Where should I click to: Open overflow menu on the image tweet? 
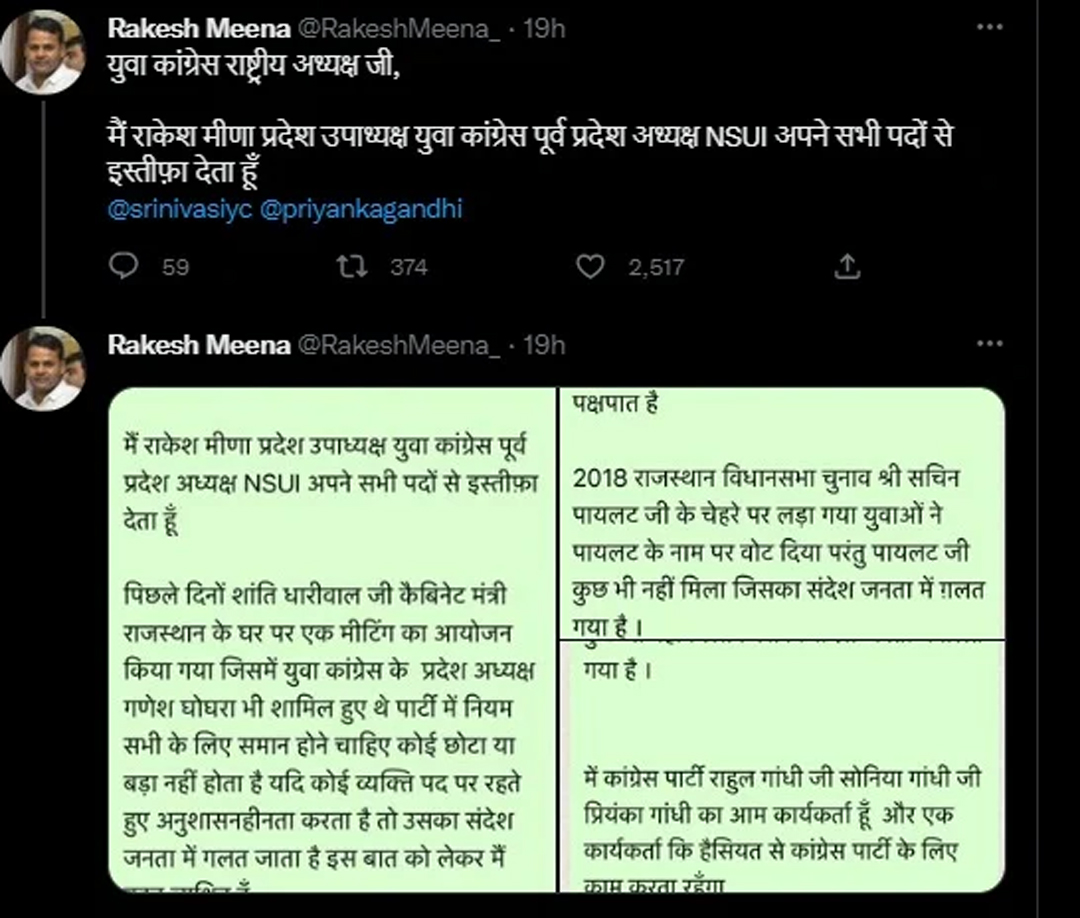(988, 344)
